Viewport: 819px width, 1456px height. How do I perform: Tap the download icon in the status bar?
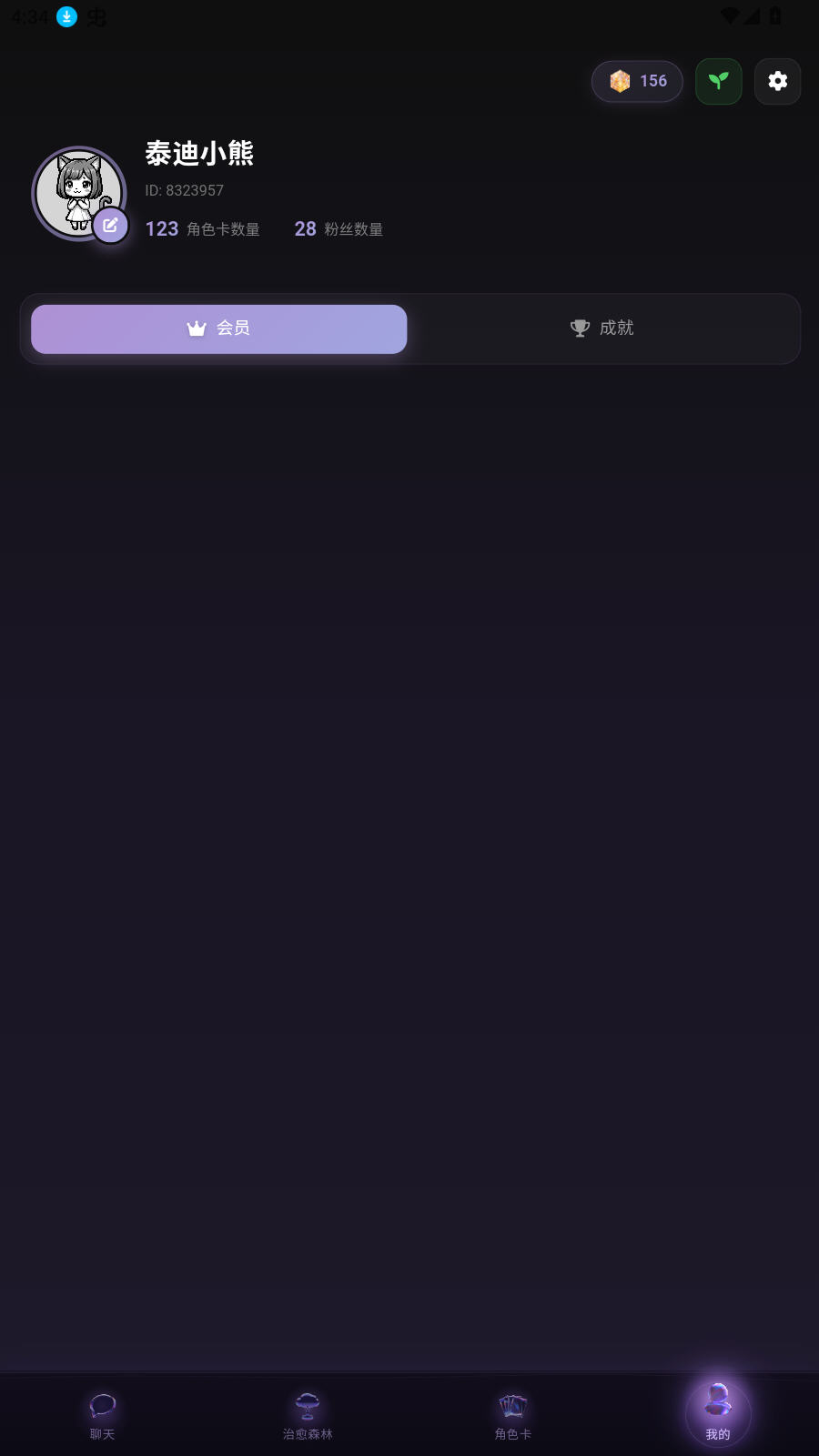65,16
